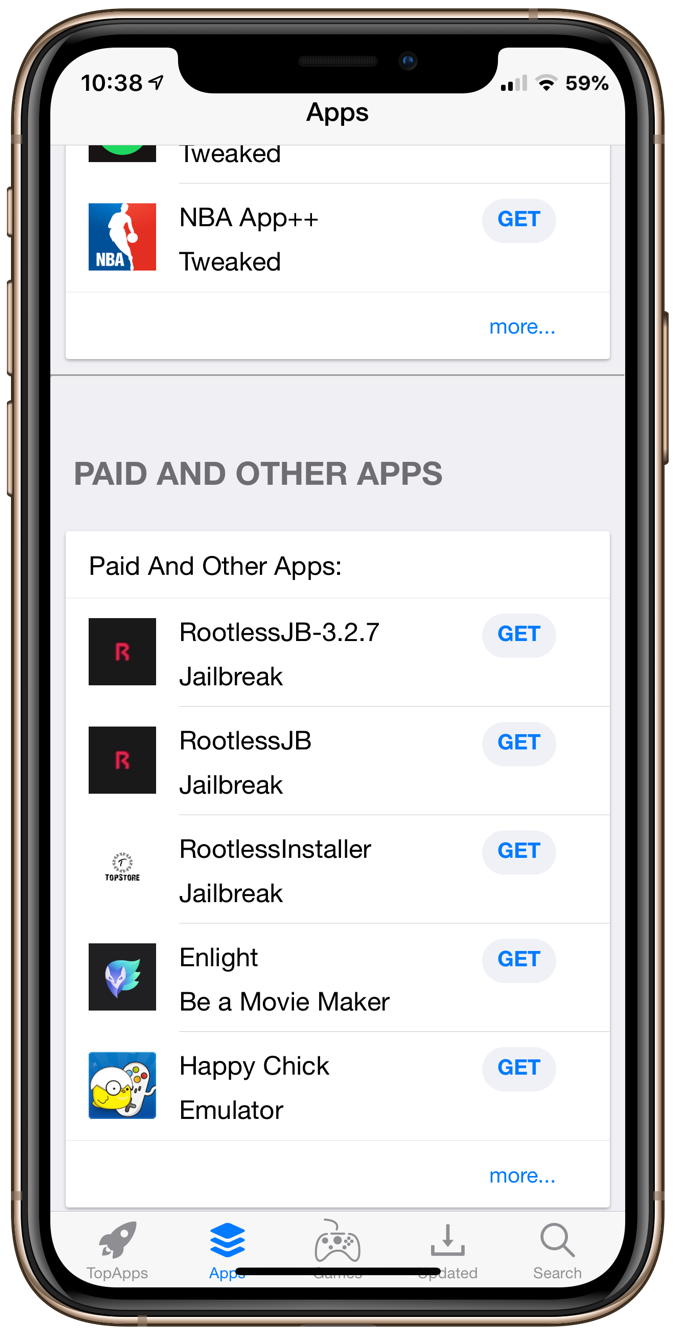Download RootlessJB Jailbreak app
The image size is (675, 1336).
(518, 742)
